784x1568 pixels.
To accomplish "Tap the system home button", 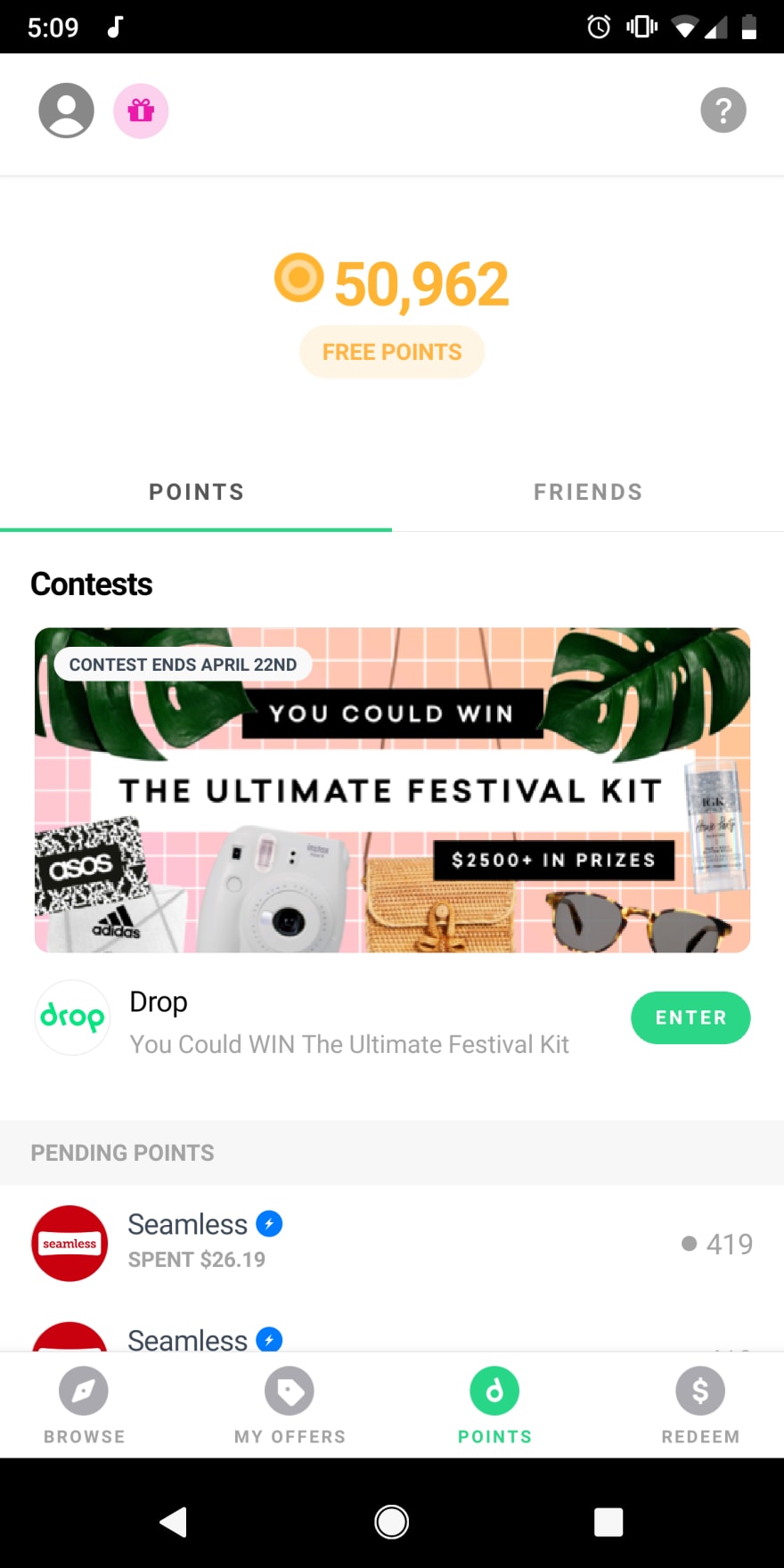I will click(x=392, y=1522).
